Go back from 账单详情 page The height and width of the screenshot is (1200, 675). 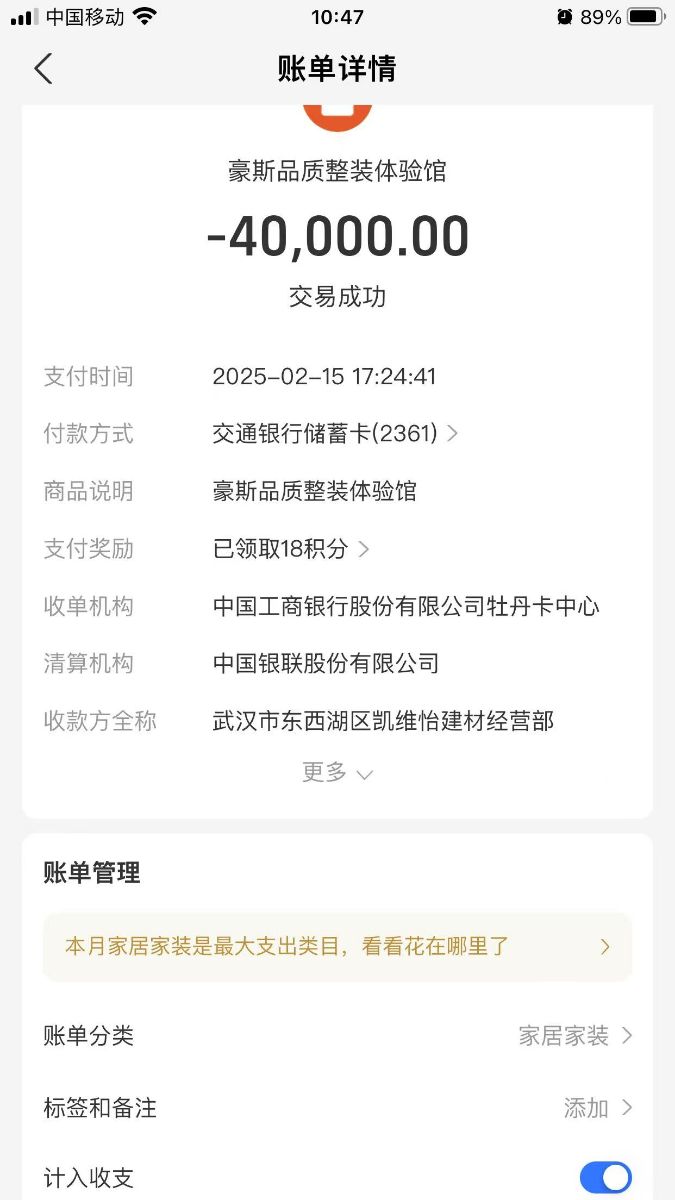click(x=42, y=68)
